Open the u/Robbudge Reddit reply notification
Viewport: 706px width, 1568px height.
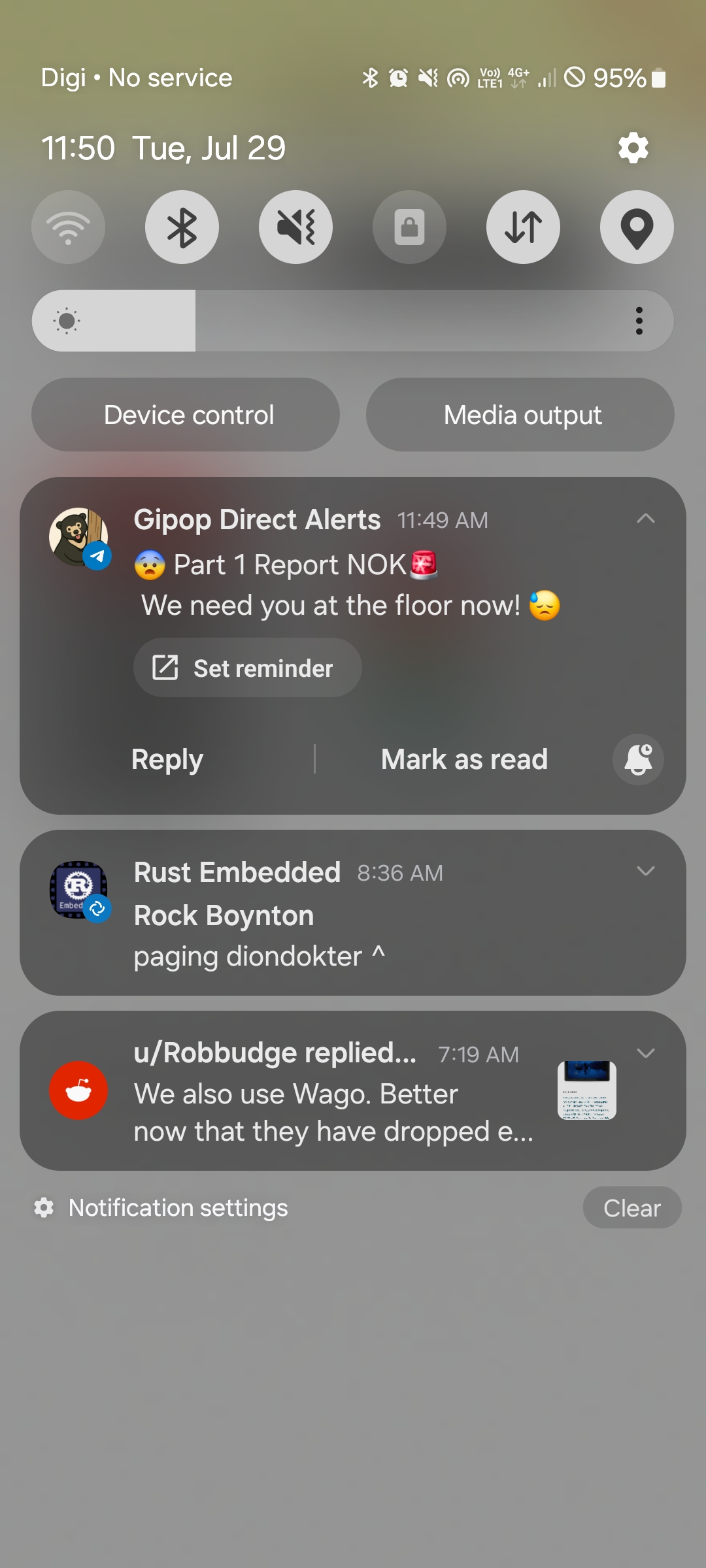[353, 1090]
